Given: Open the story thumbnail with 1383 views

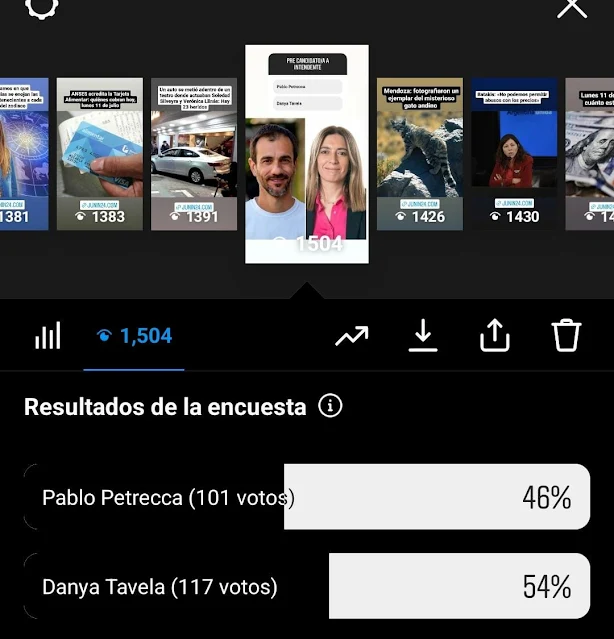Looking at the screenshot, I should (100, 154).
